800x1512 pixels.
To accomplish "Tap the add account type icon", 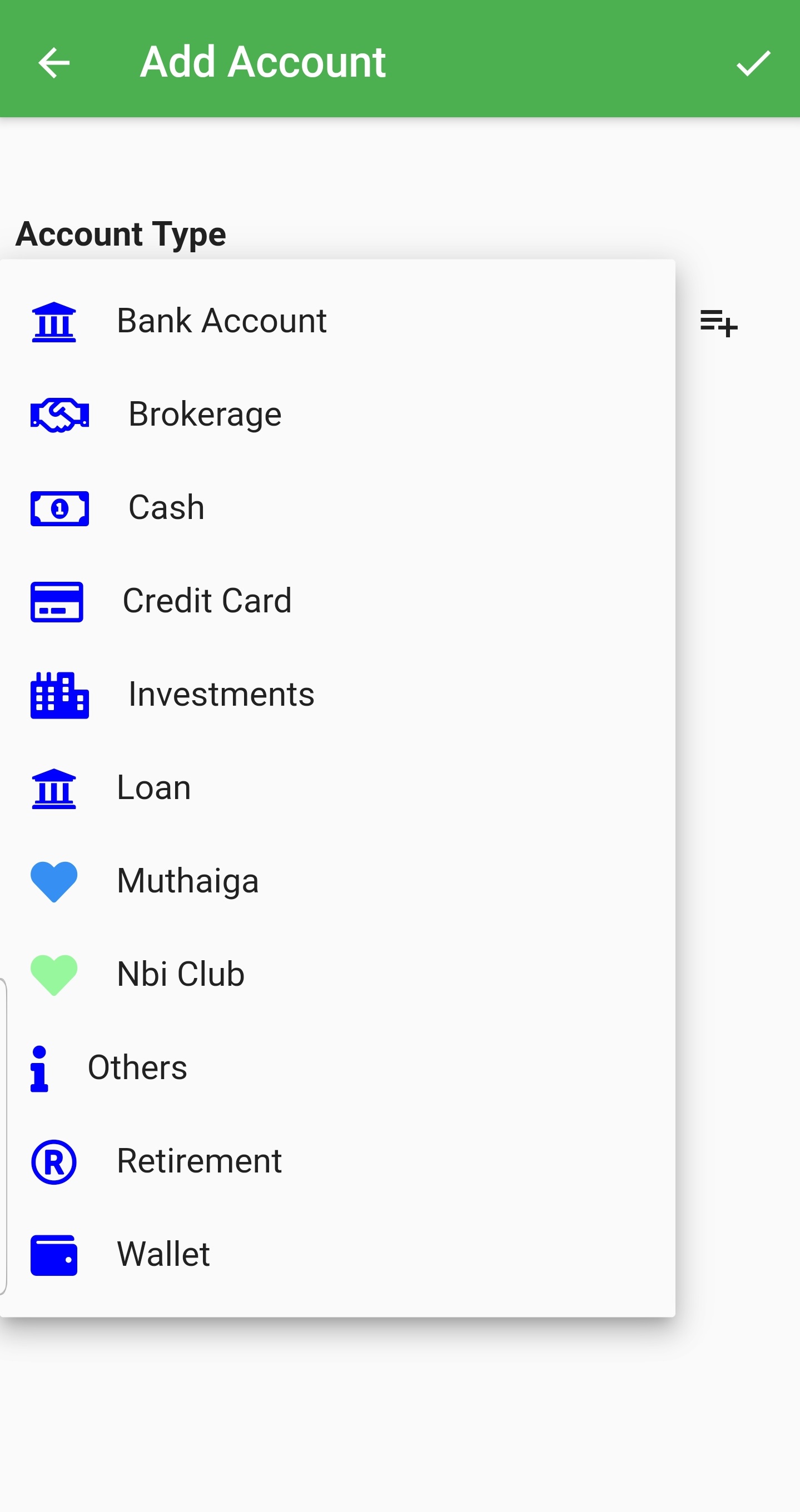I will 718,323.
